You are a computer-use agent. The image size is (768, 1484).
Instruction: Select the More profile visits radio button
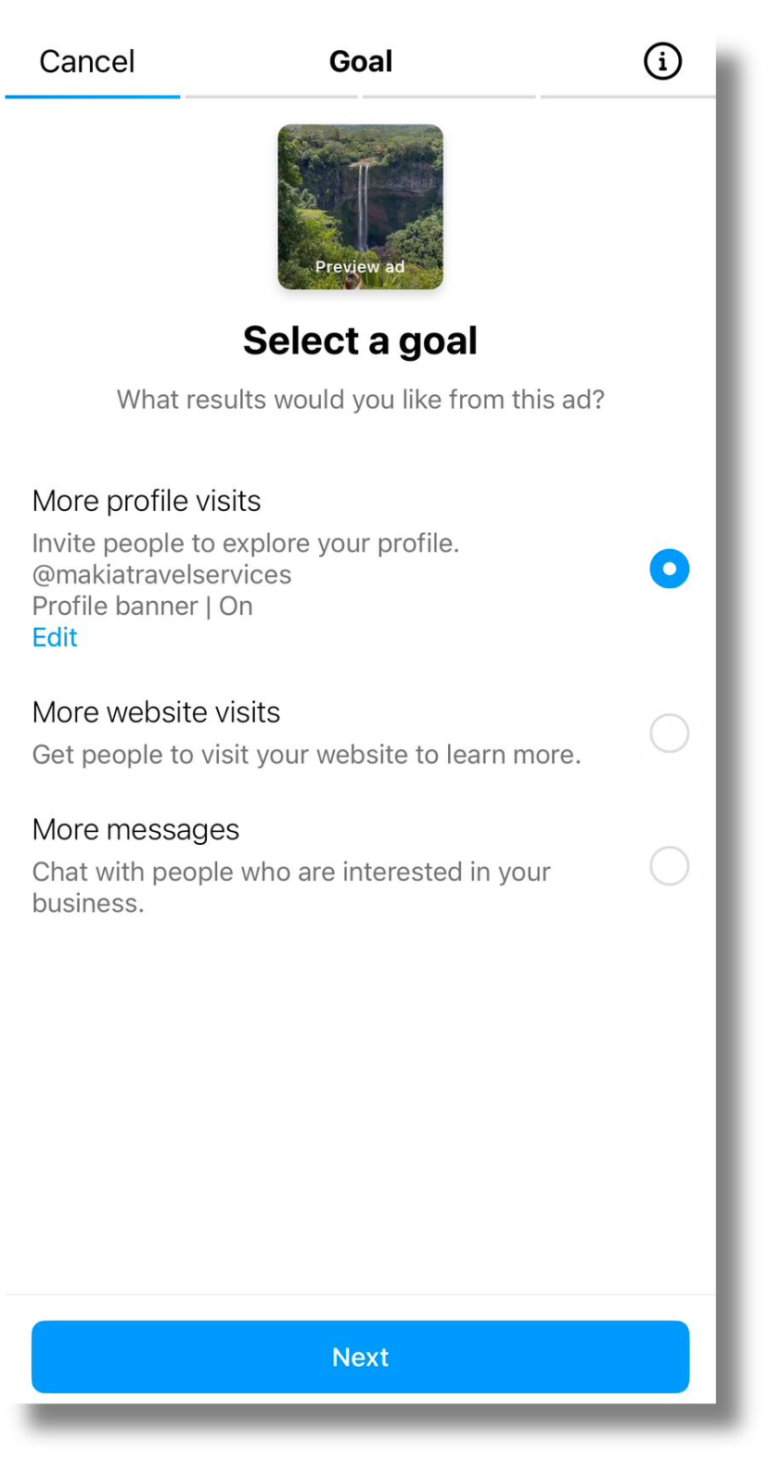(669, 568)
